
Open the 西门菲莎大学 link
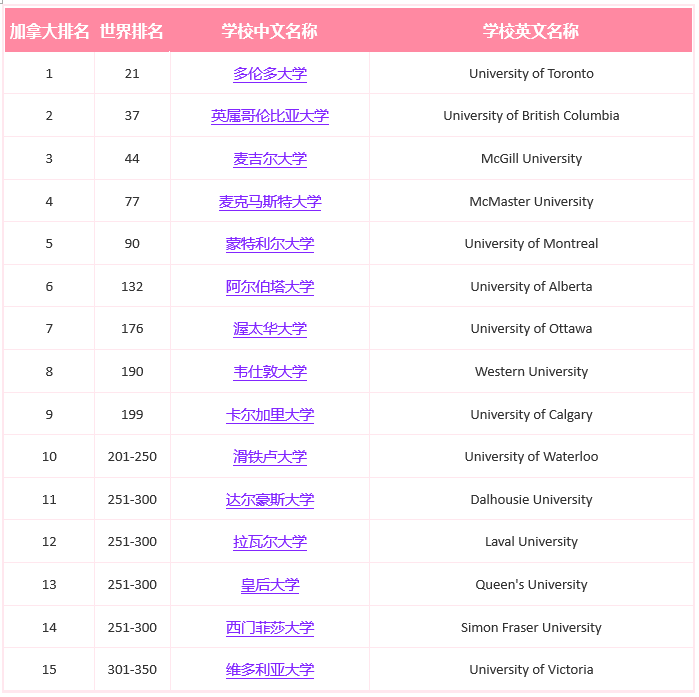[270, 628]
